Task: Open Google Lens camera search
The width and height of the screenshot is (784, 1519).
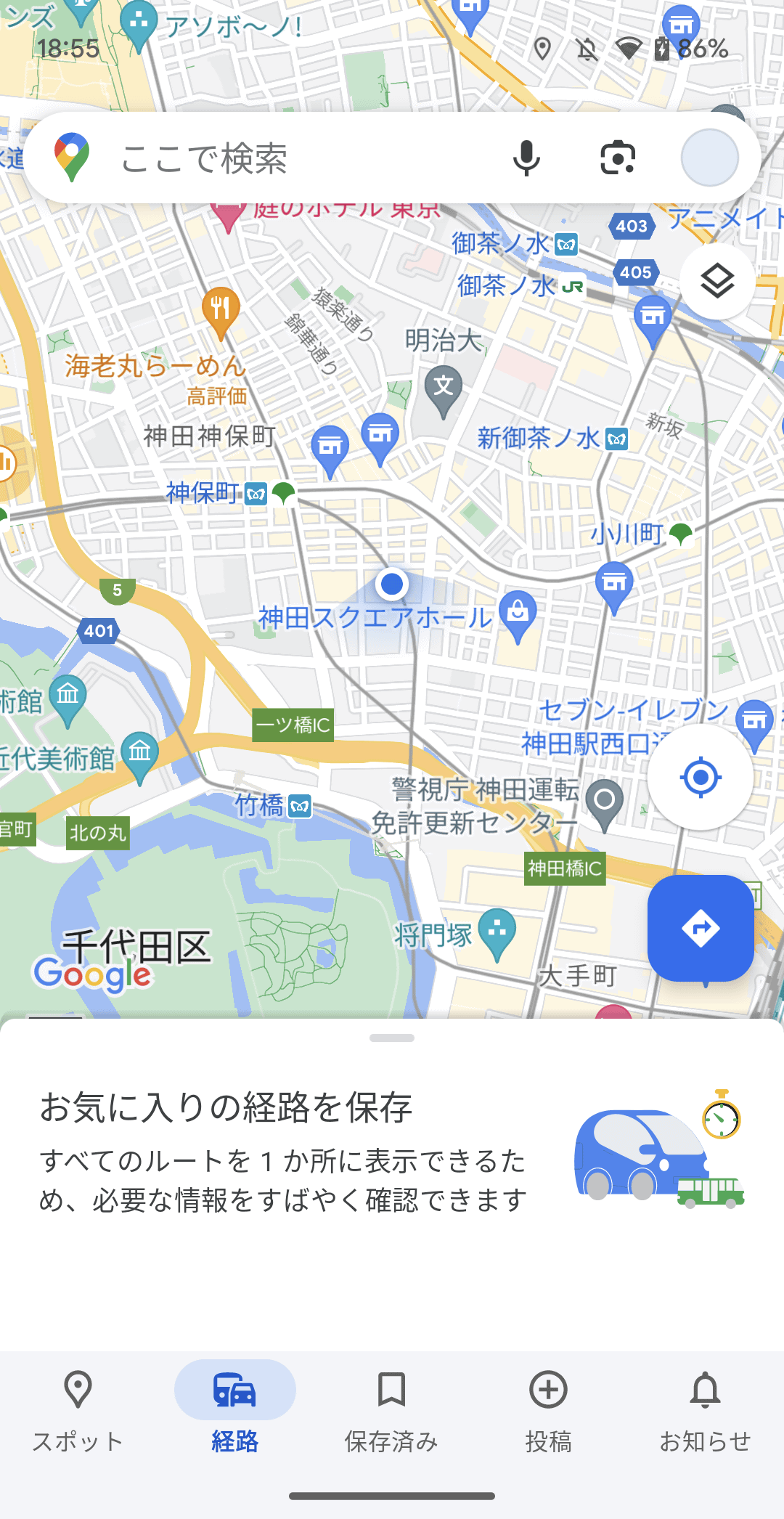Action: pyautogui.click(x=615, y=158)
